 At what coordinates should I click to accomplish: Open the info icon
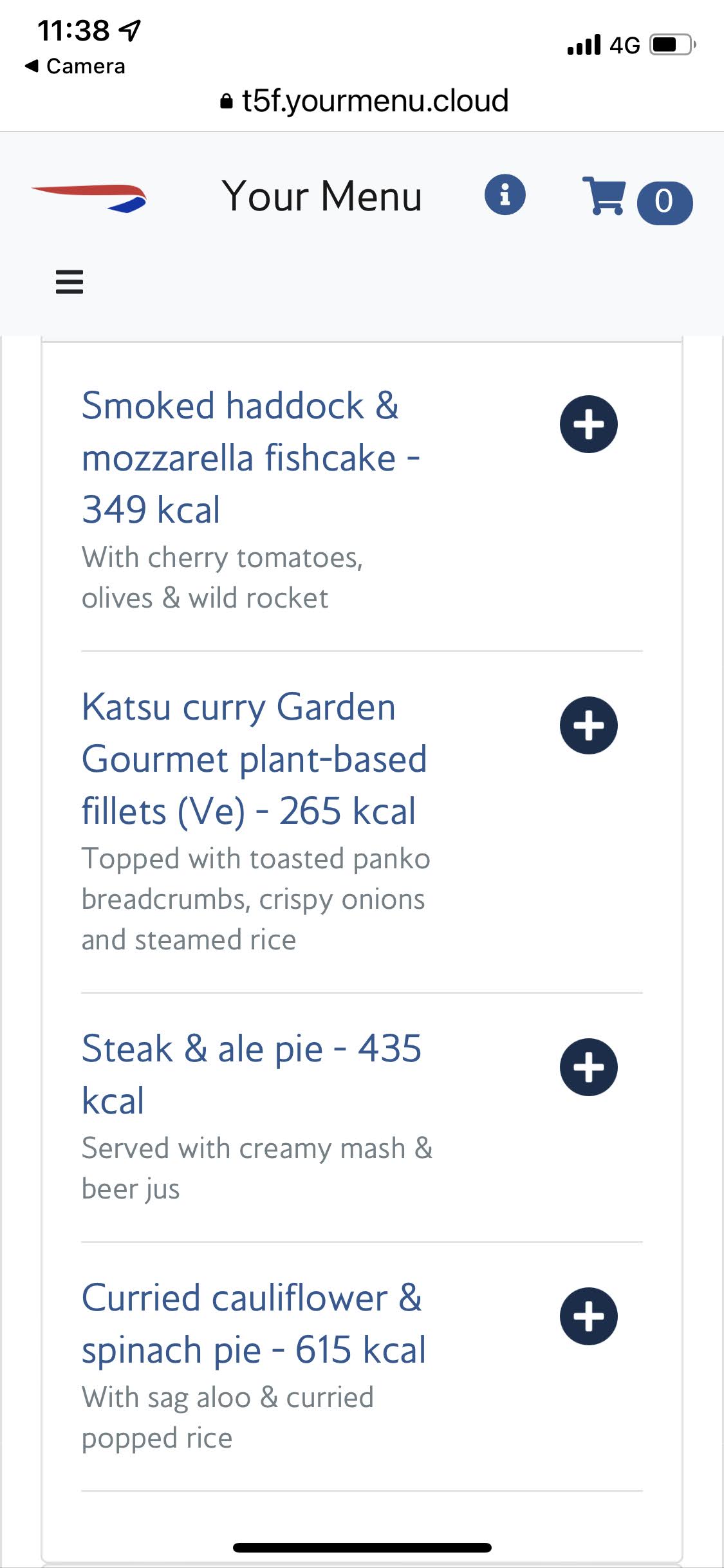click(x=505, y=194)
